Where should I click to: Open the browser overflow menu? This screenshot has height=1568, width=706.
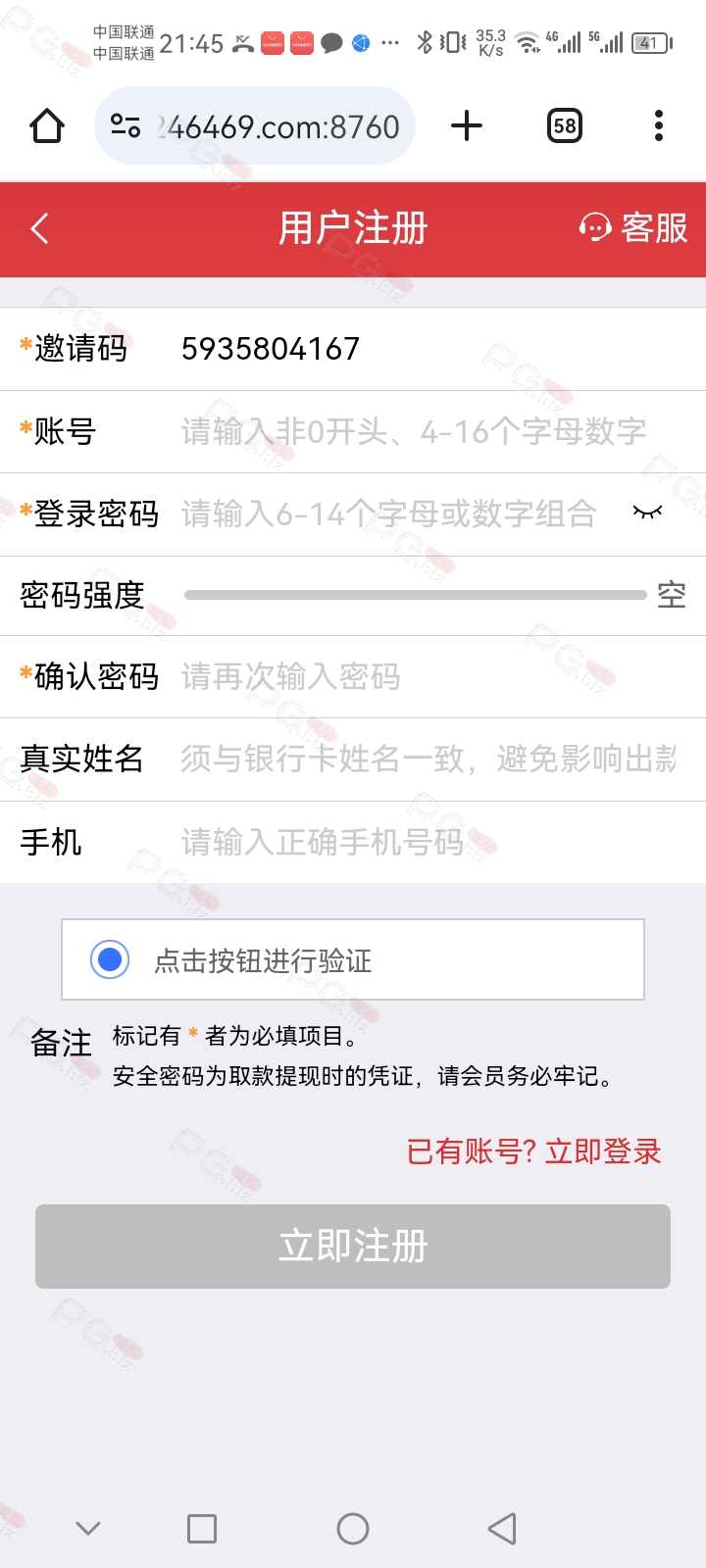(x=658, y=125)
